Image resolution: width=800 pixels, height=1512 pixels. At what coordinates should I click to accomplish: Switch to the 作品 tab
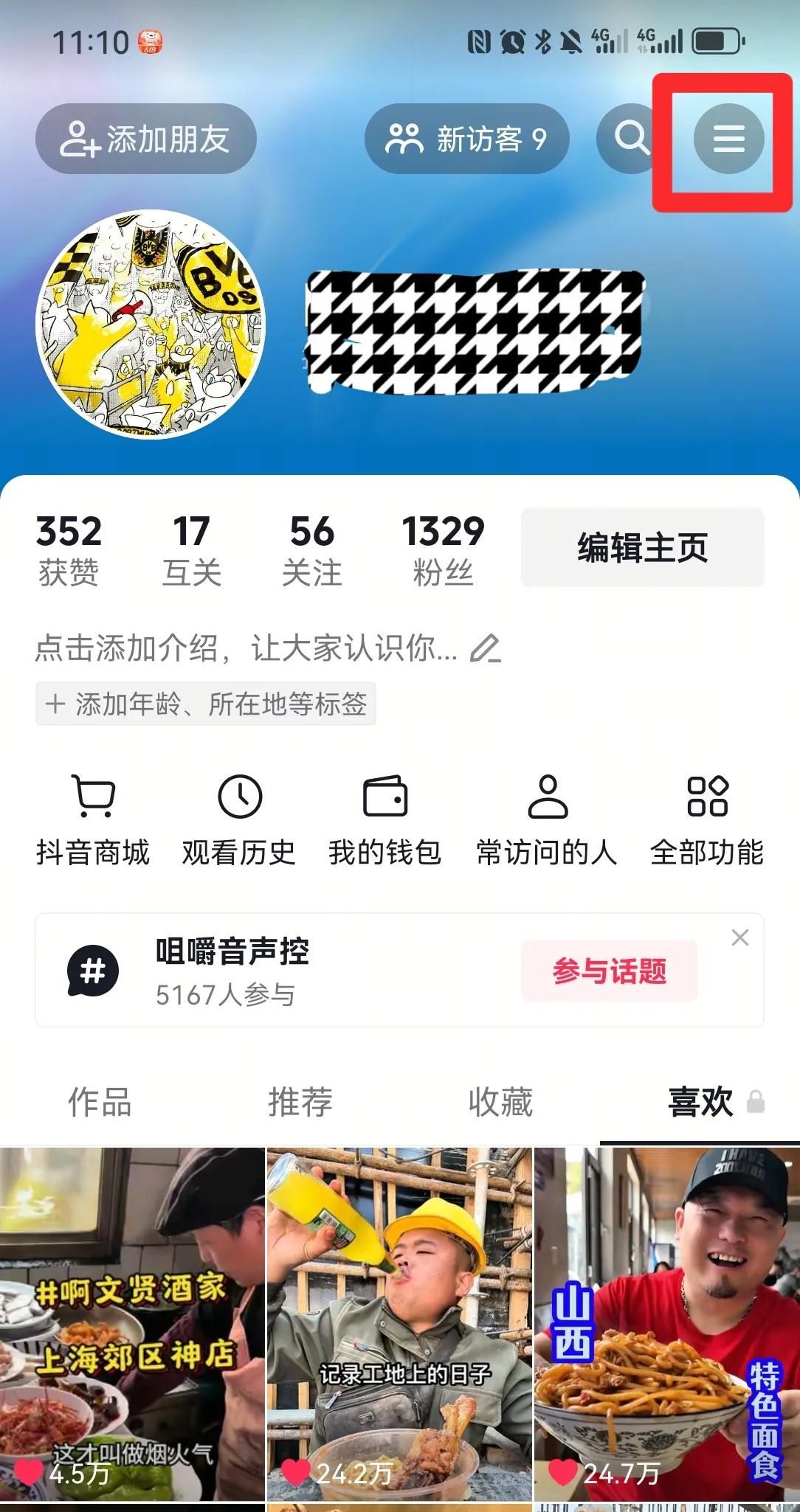[x=100, y=1103]
